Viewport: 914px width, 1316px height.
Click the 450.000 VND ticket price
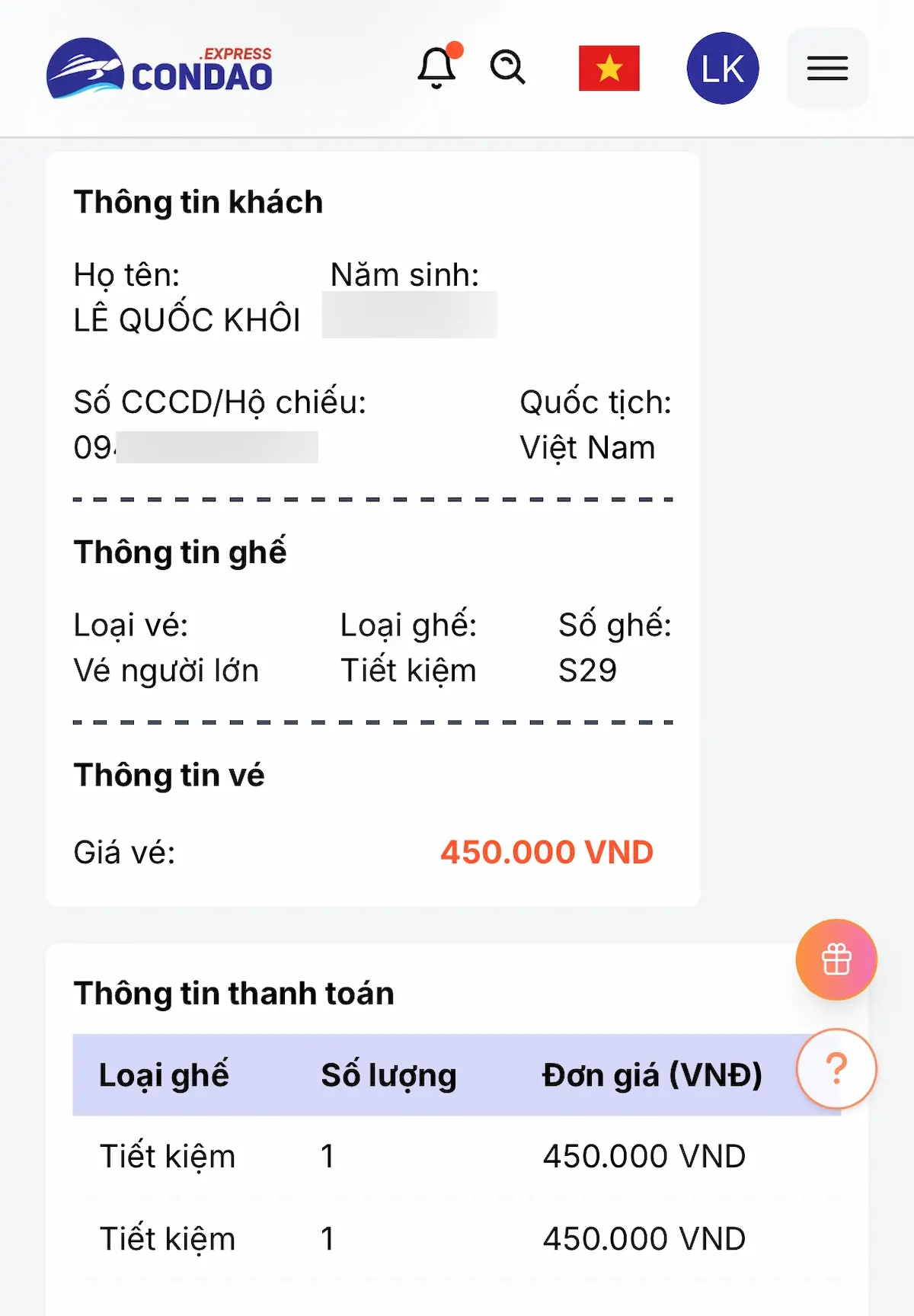pos(547,851)
